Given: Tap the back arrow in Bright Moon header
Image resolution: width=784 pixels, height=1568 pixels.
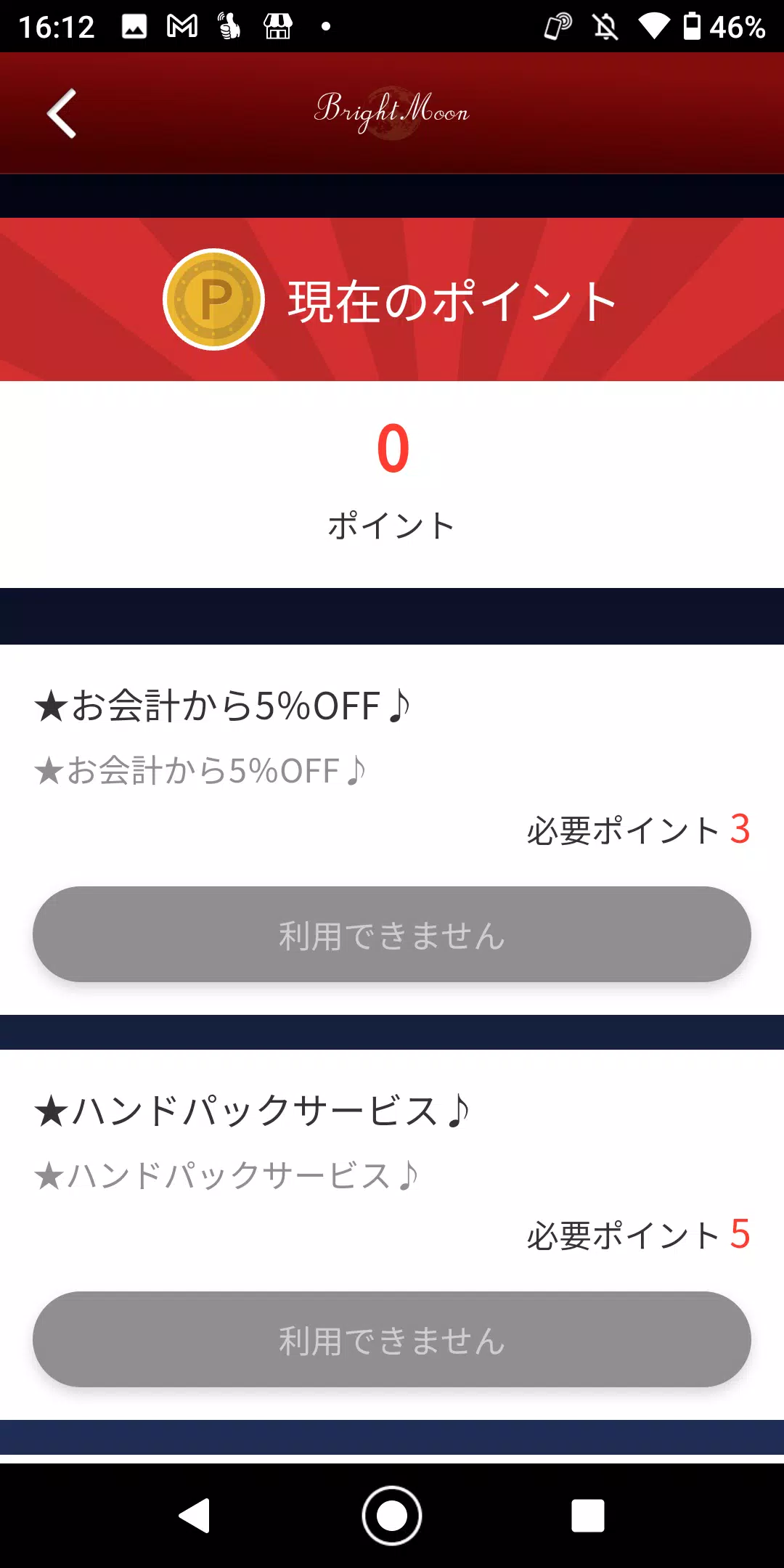Looking at the screenshot, I should tap(62, 113).
